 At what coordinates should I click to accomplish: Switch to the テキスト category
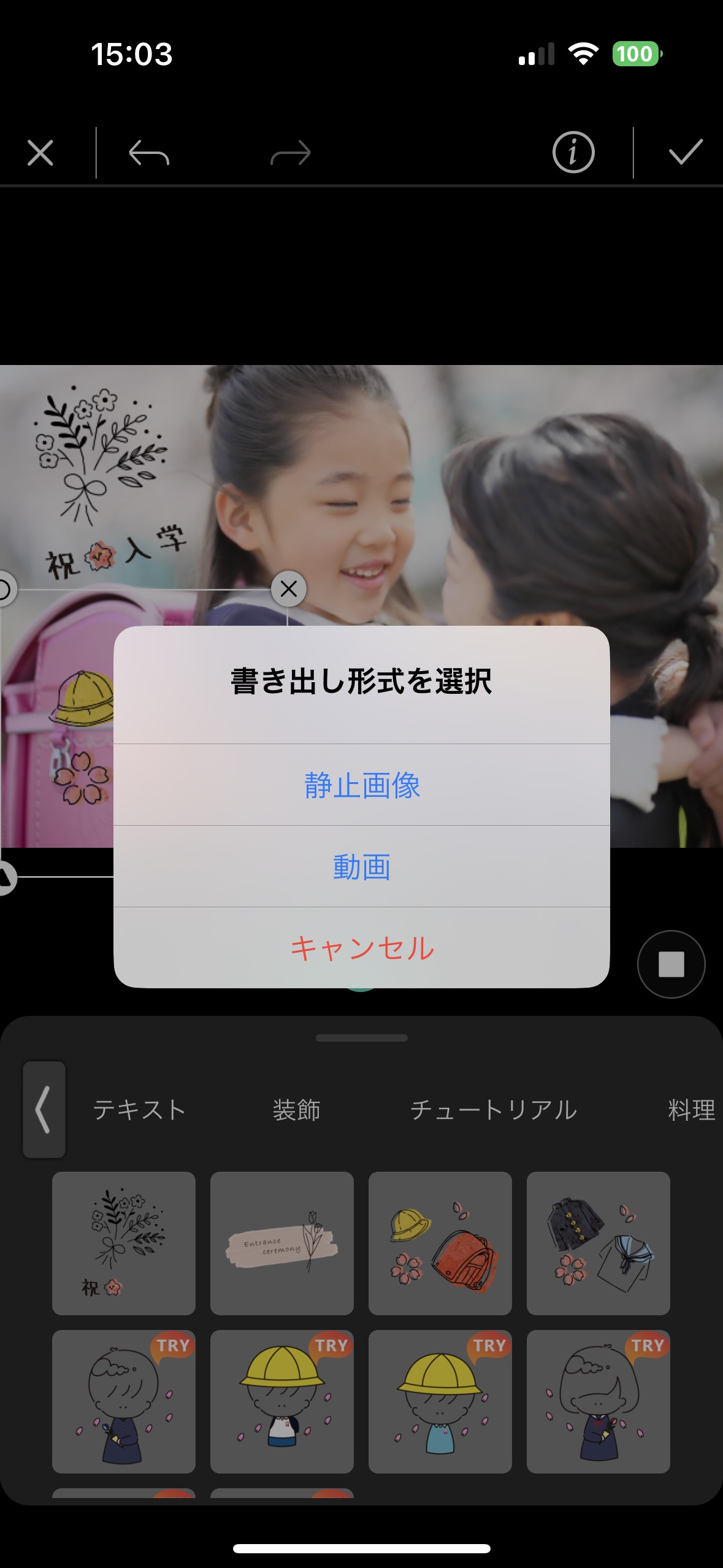click(x=139, y=1110)
